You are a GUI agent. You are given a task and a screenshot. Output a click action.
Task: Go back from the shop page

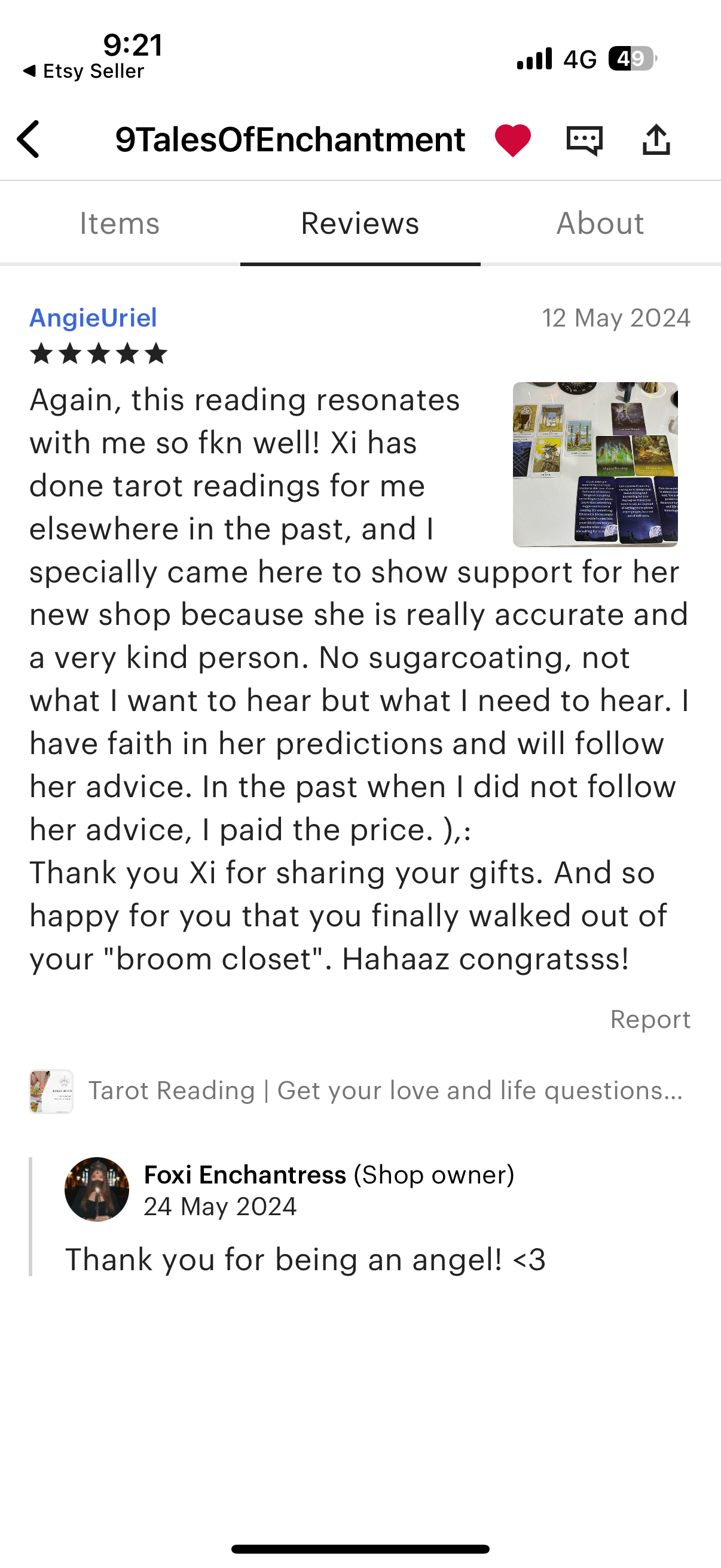tap(29, 139)
